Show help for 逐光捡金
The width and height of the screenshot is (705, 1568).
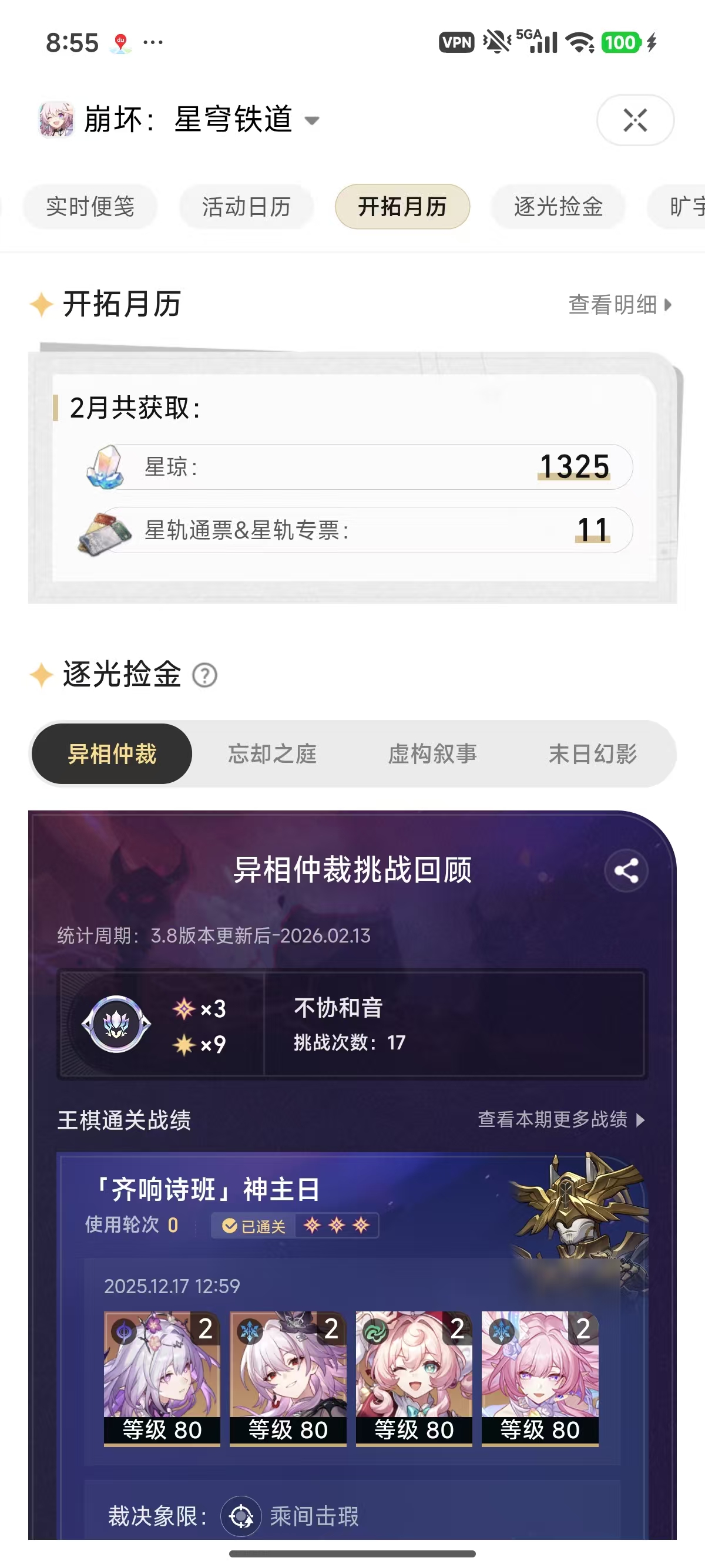204,675
